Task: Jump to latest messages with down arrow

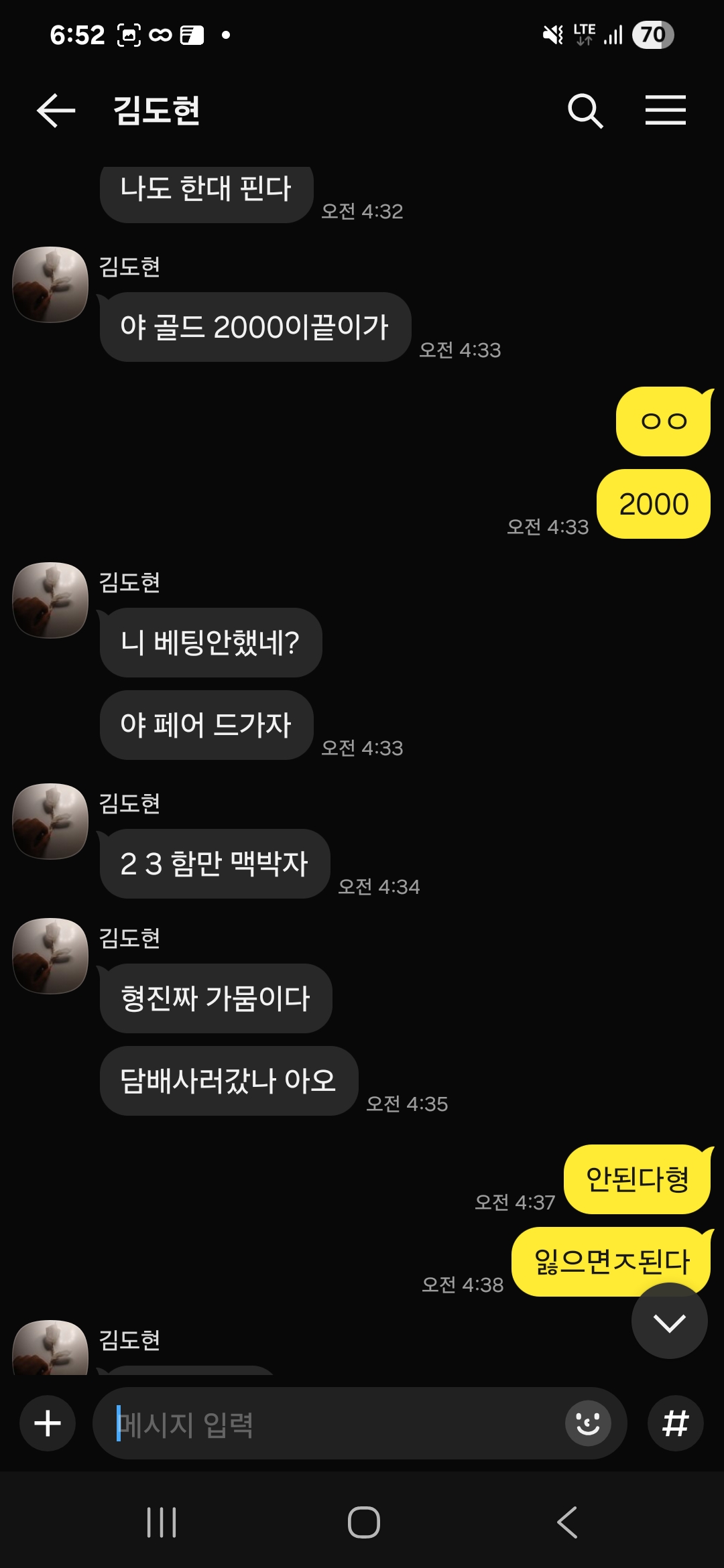Action: [x=669, y=1322]
